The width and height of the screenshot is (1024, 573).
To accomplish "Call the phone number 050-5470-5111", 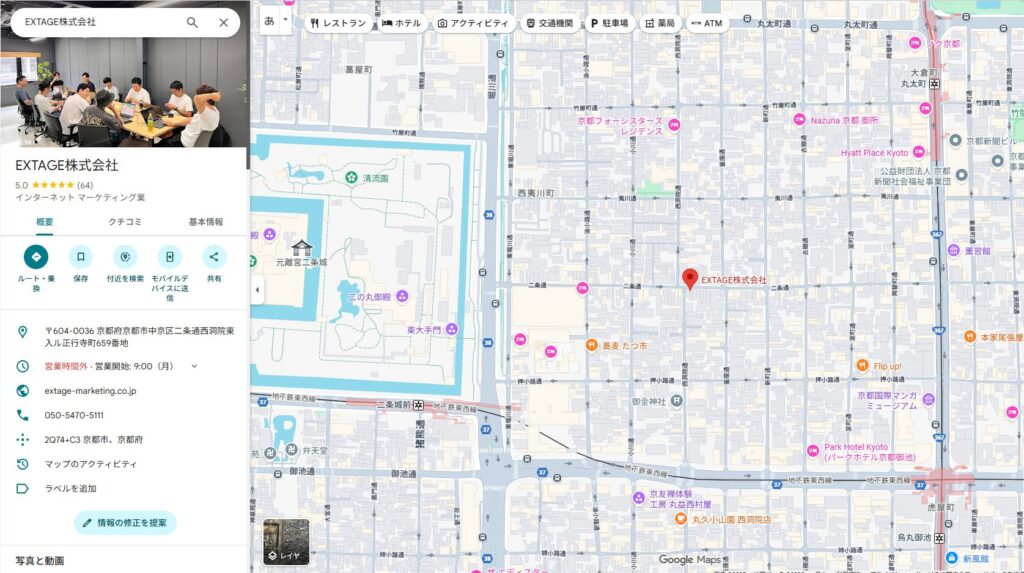I will tap(74, 415).
